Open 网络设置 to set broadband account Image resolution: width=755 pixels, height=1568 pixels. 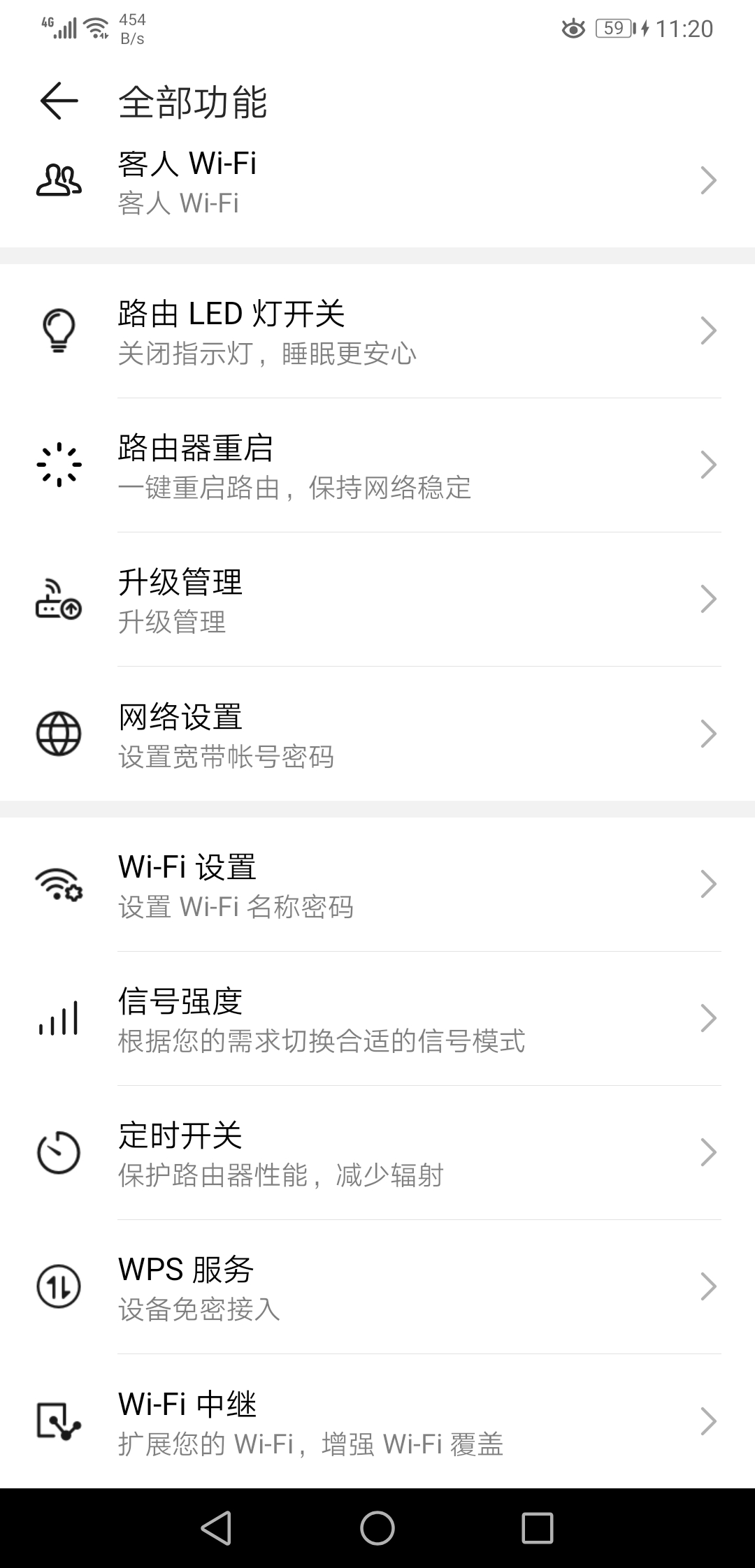(377, 733)
